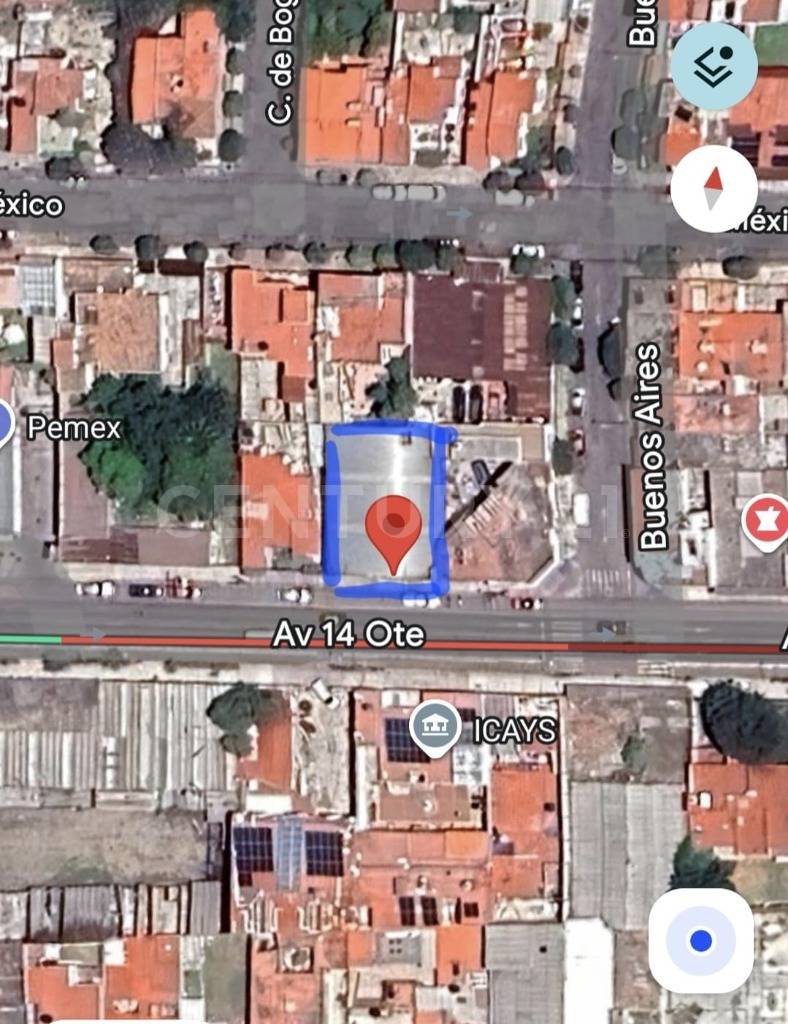
Task: Open the red pharmacy marker near Buenos Aires
Action: [x=767, y=523]
